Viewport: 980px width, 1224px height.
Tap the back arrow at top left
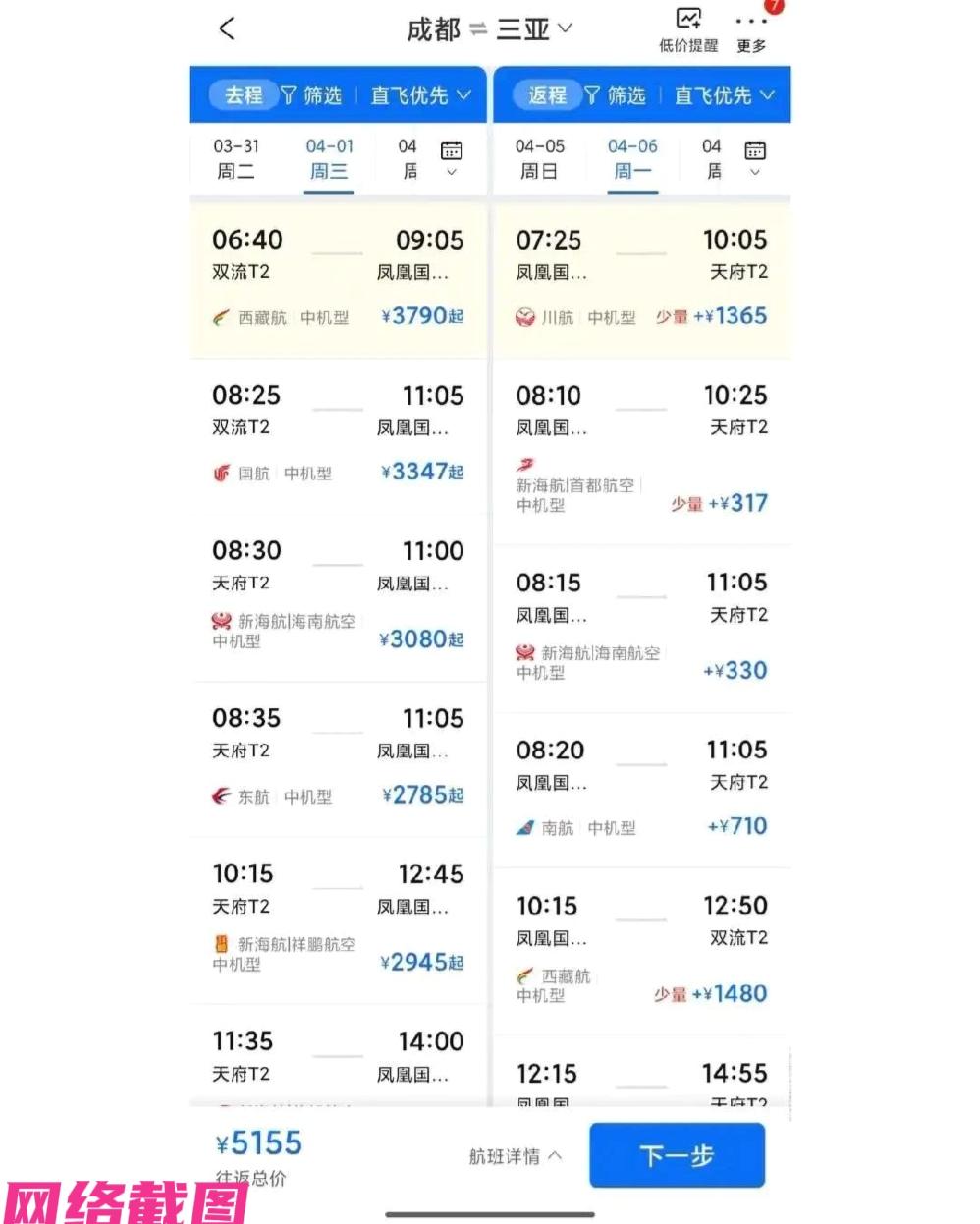[227, 28]
